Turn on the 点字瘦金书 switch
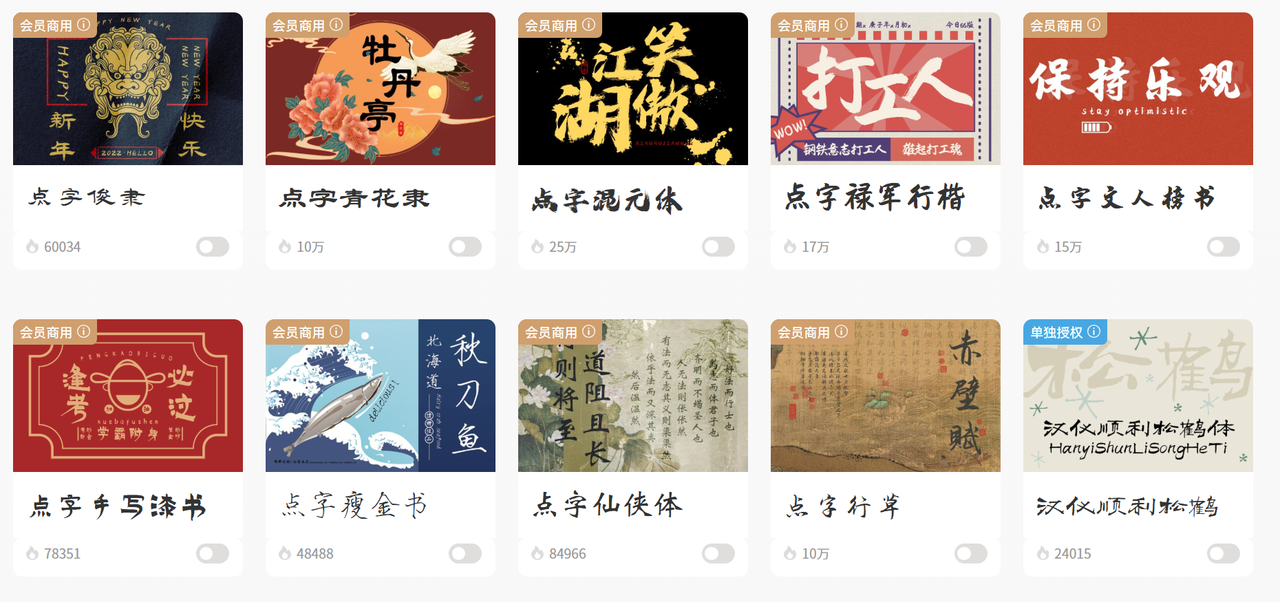This screenshot has height=602, width=1280. pos(465,554)
